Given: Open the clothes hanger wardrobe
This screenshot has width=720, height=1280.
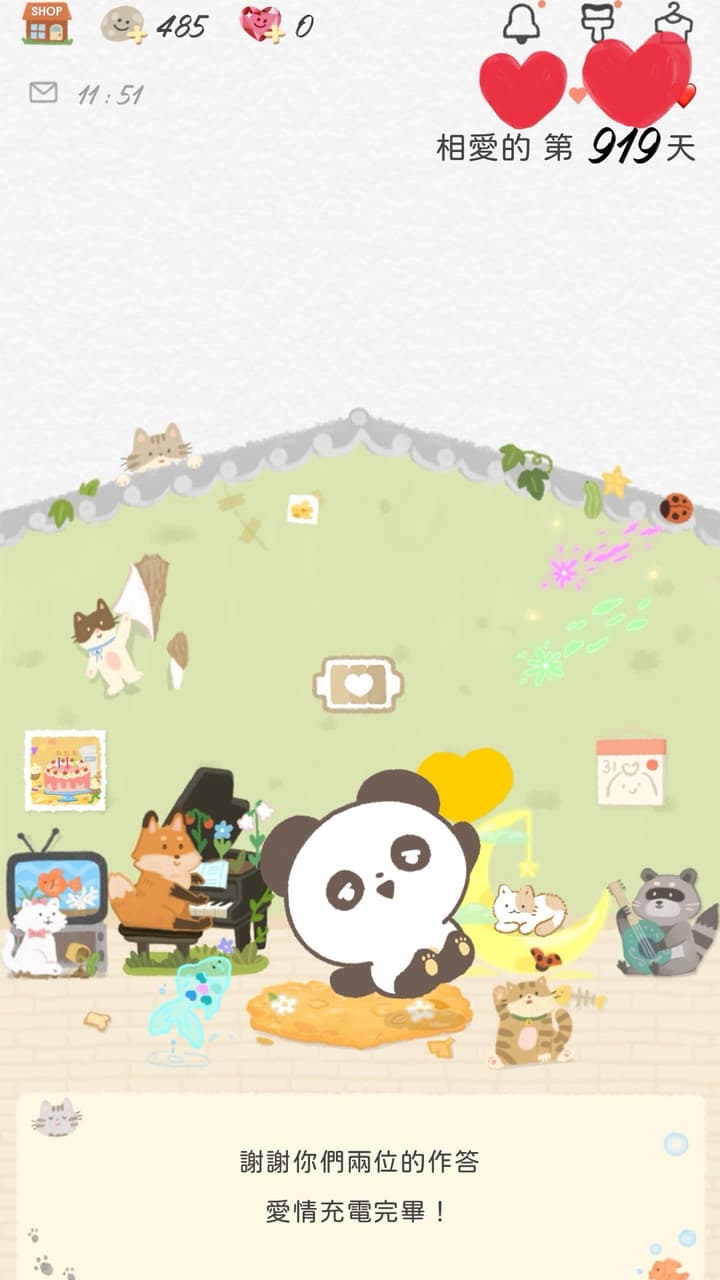Looking at the screenshot, I should [x=674, y=21].
